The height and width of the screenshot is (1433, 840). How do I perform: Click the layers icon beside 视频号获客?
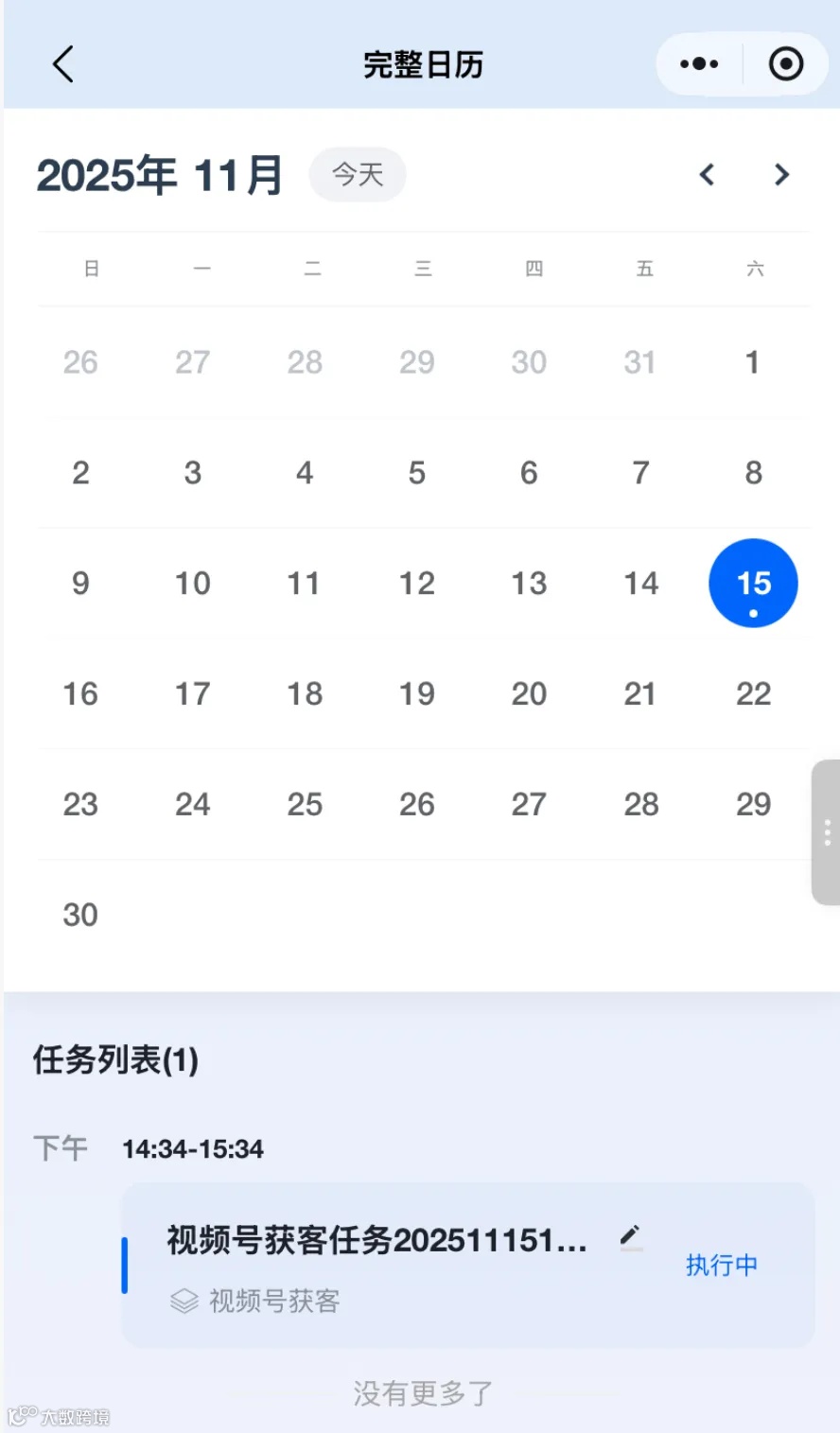(x=185, y=1302)
